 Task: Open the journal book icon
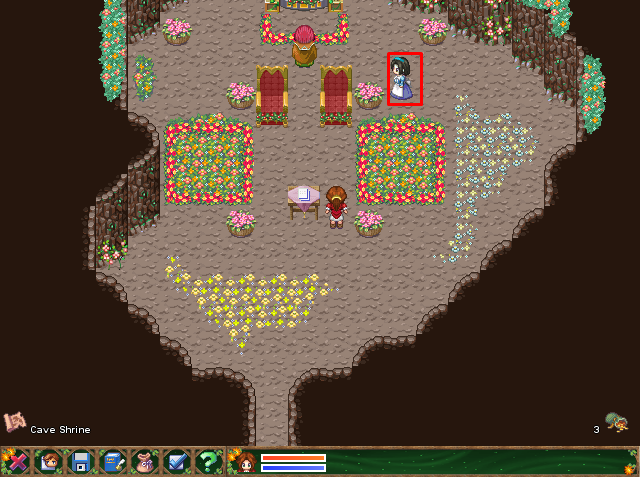point(112,462)
